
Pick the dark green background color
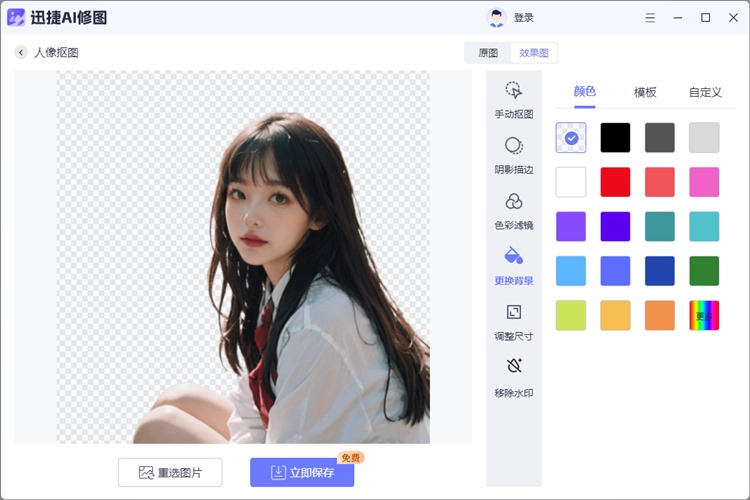704,271
